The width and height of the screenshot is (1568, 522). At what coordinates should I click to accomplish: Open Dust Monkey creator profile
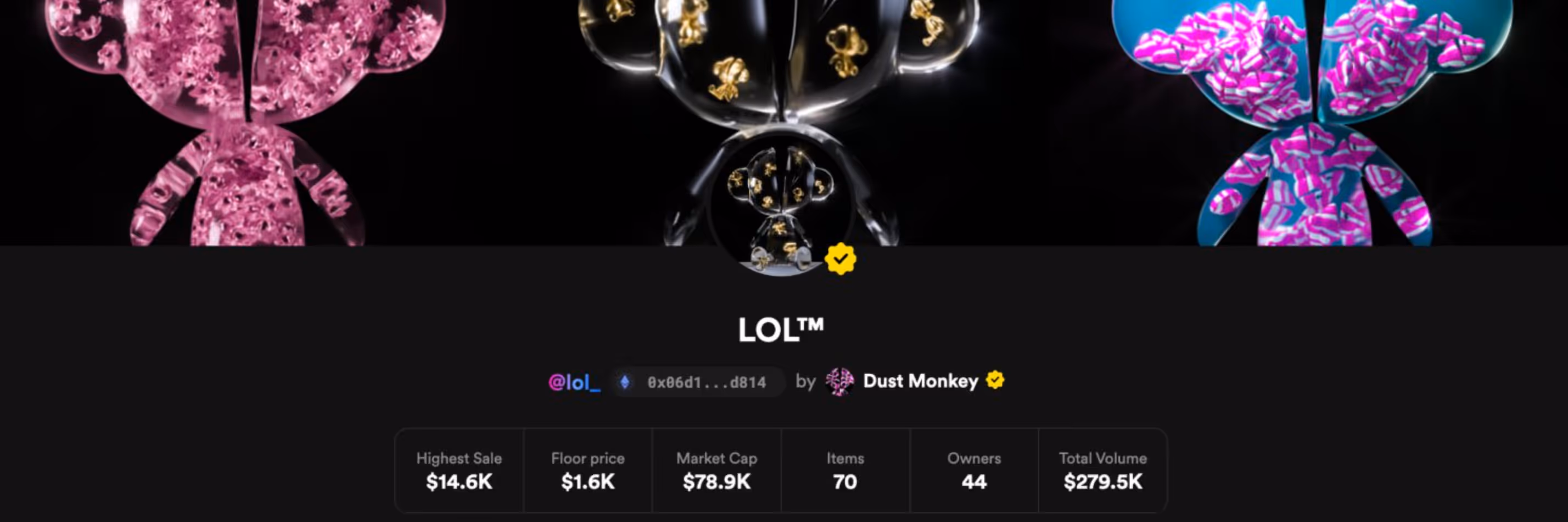click(x=920, y=381)
